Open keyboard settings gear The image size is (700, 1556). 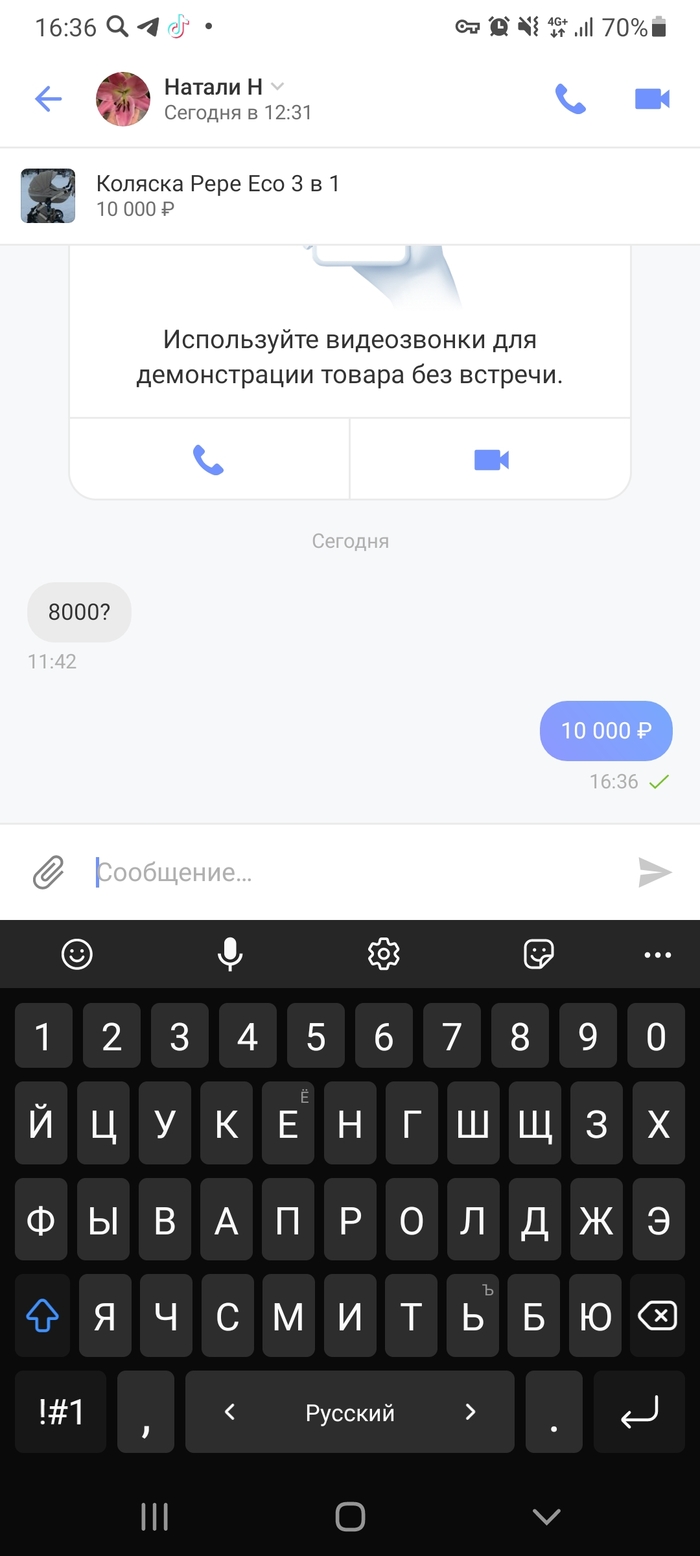pyautogui.click(x=384, y=954)
